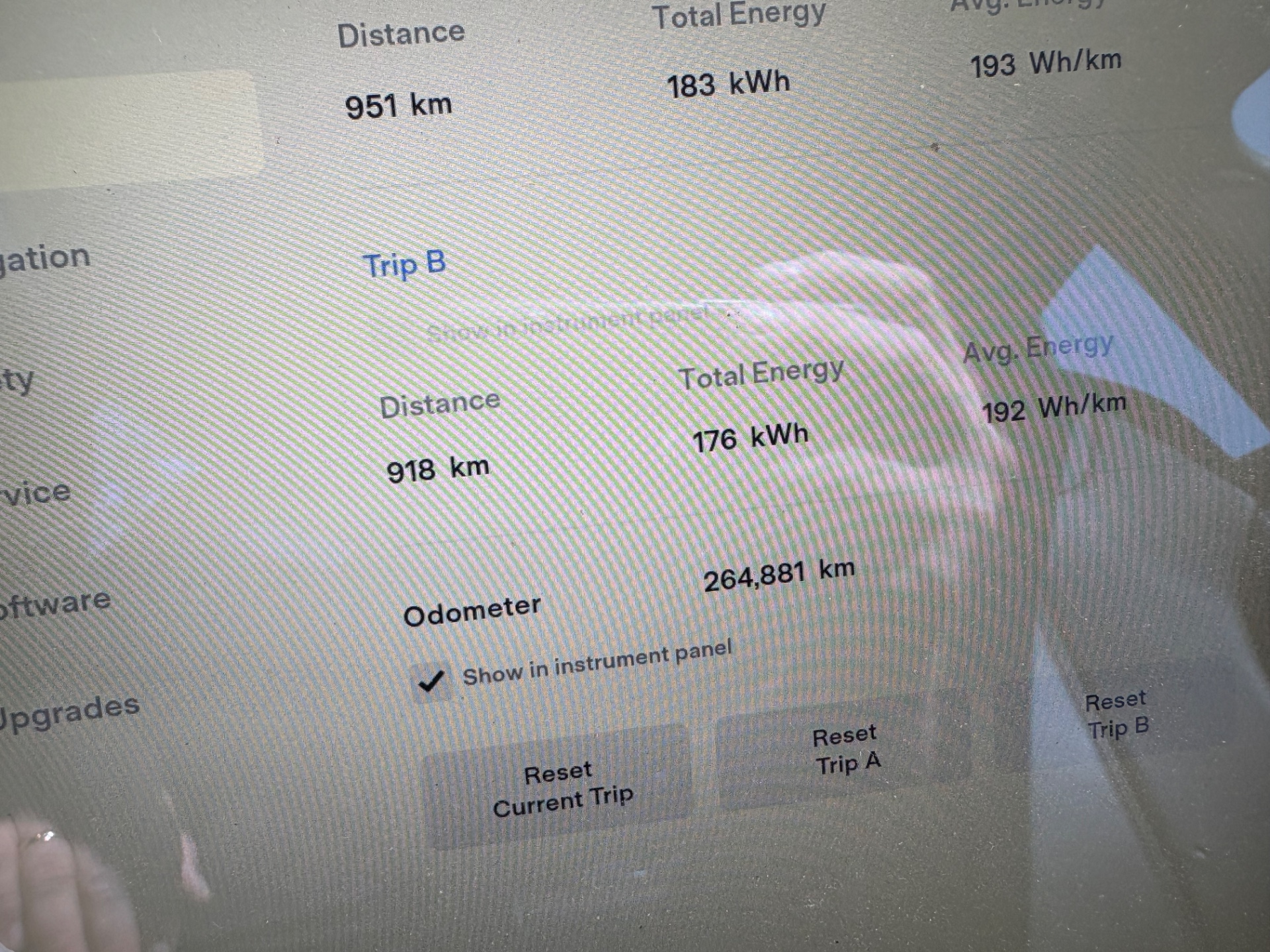Open the Upgrades menu section
The width and height of the screenshot is (1270, 952).
coord(69,713)
